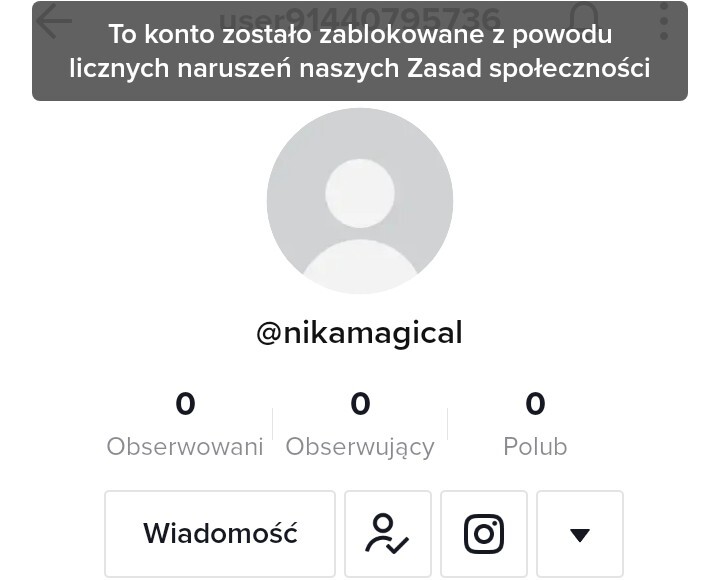Expand suggested accounts dropdown arrow
The height and width of the screenshot is (580, 720).
pos(580,534)
